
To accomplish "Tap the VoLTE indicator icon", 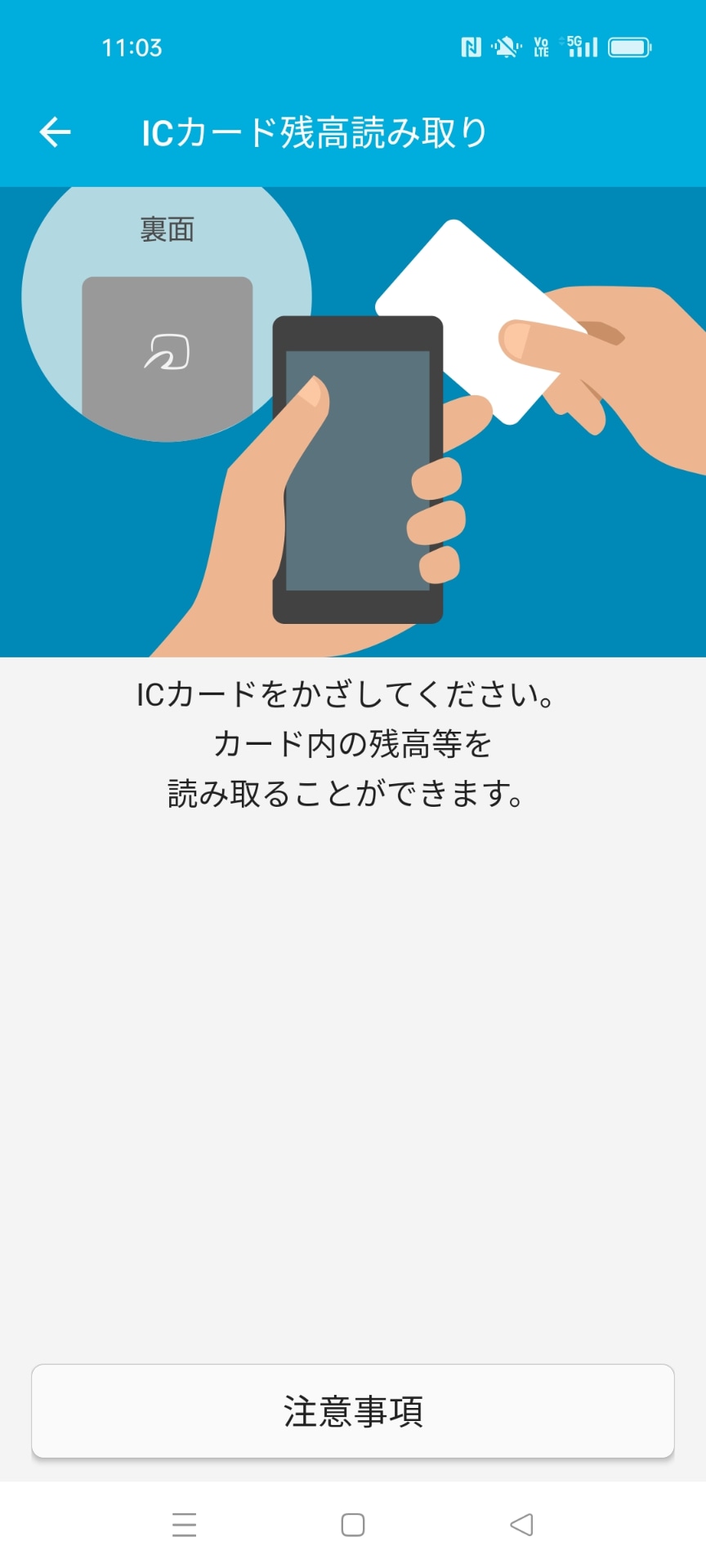I will (541, 47).
